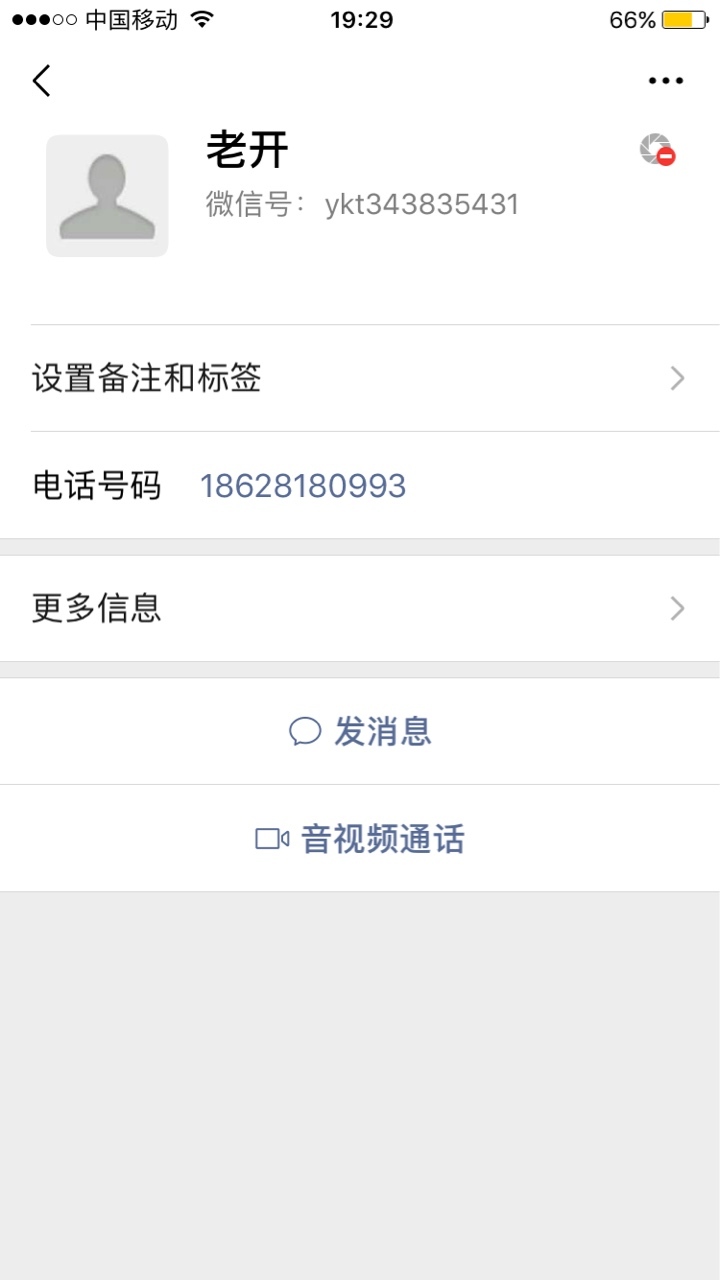Tap phone number 18628180993
Image resolution: width=720 pixels, height=1280 pixels.
pyautogui.click(x=303, y=486)
